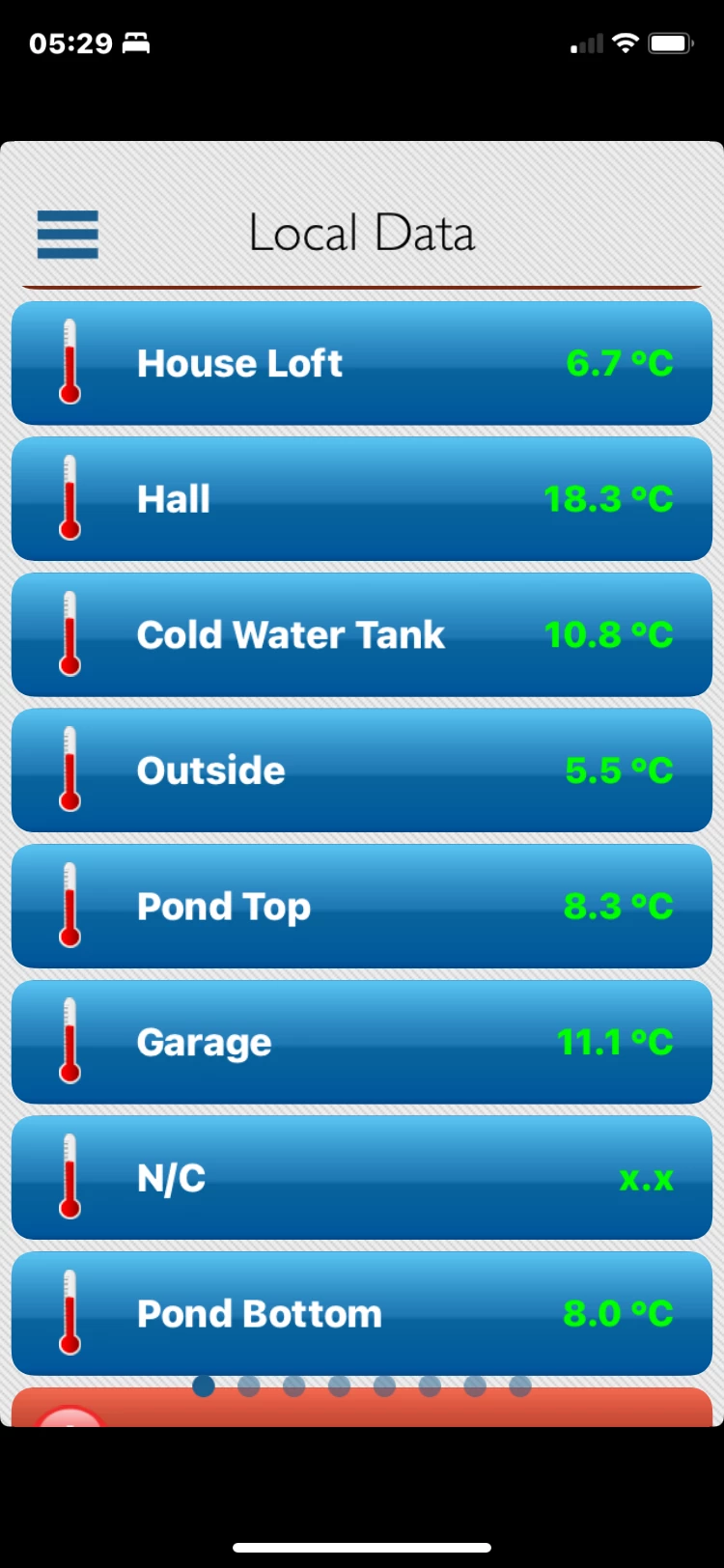Screen dimensions: 724x1568
Task: Tap the Pond Top sensor row
Action: pos(362,907)
